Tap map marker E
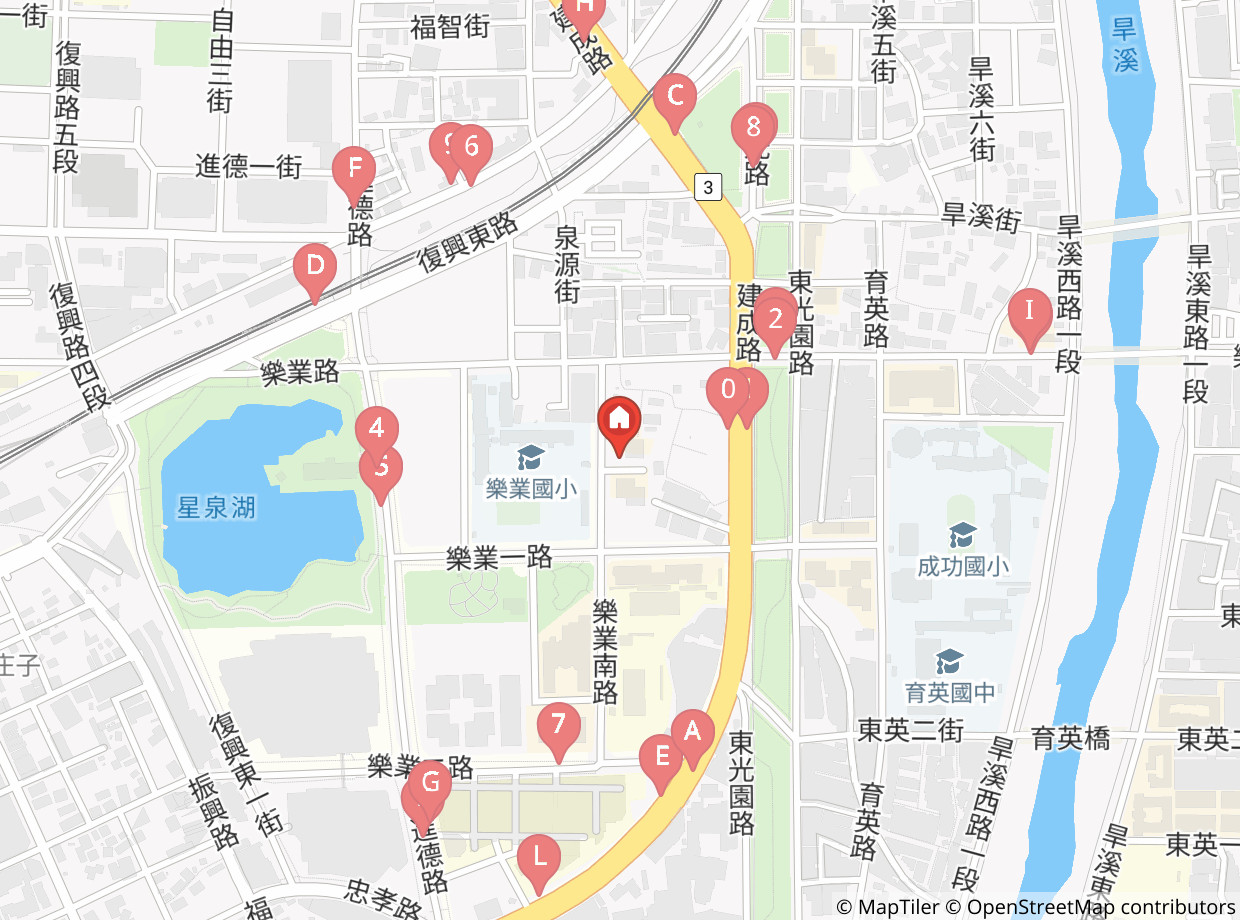Image resolution: width=1240 pixels, height=920 pixels. (661, 756)
